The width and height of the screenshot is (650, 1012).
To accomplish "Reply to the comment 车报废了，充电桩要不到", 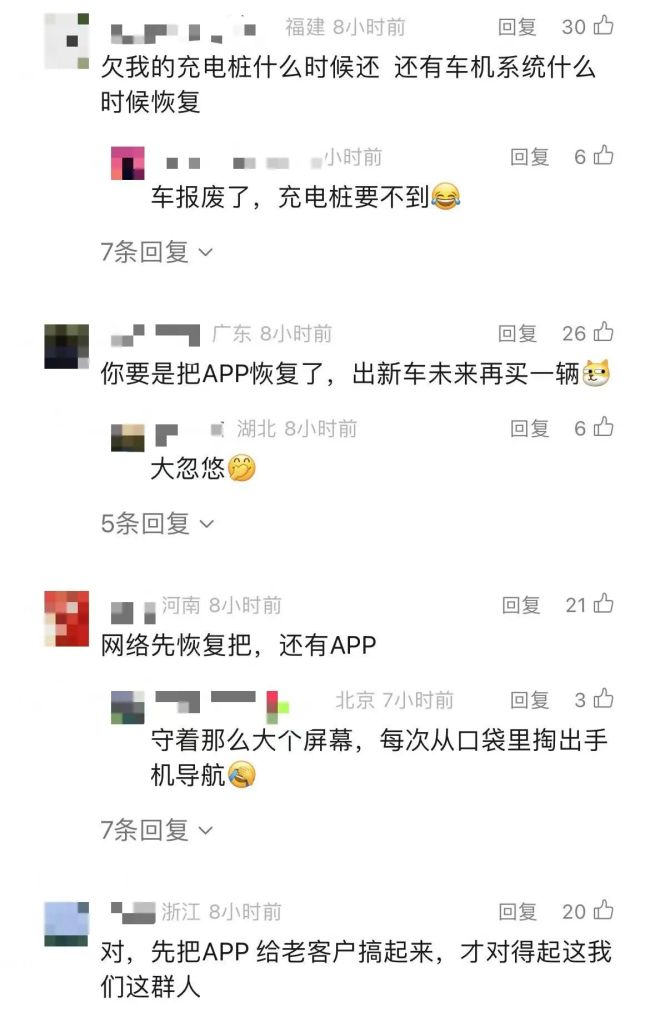I will [x=529, y=156].
